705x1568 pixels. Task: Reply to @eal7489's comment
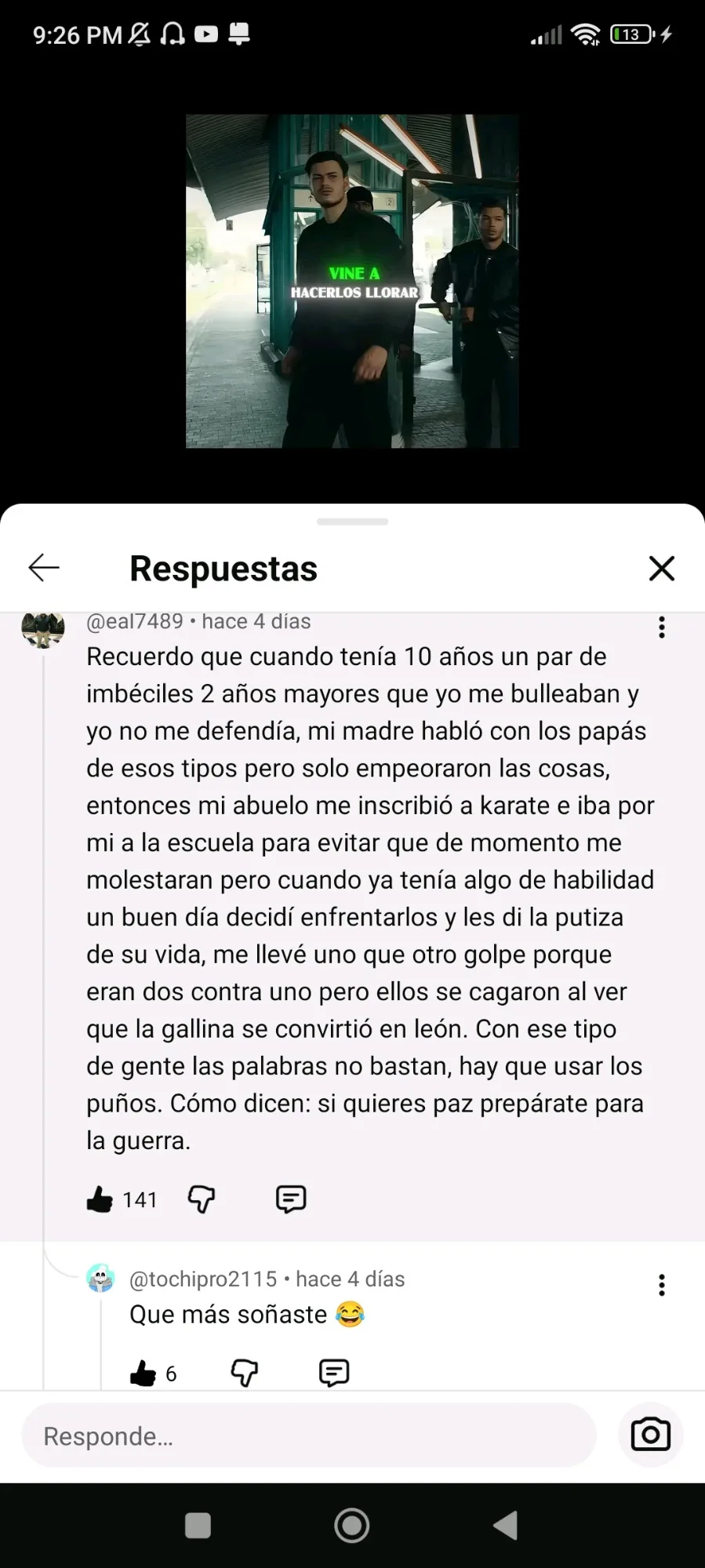[290, 1199]
